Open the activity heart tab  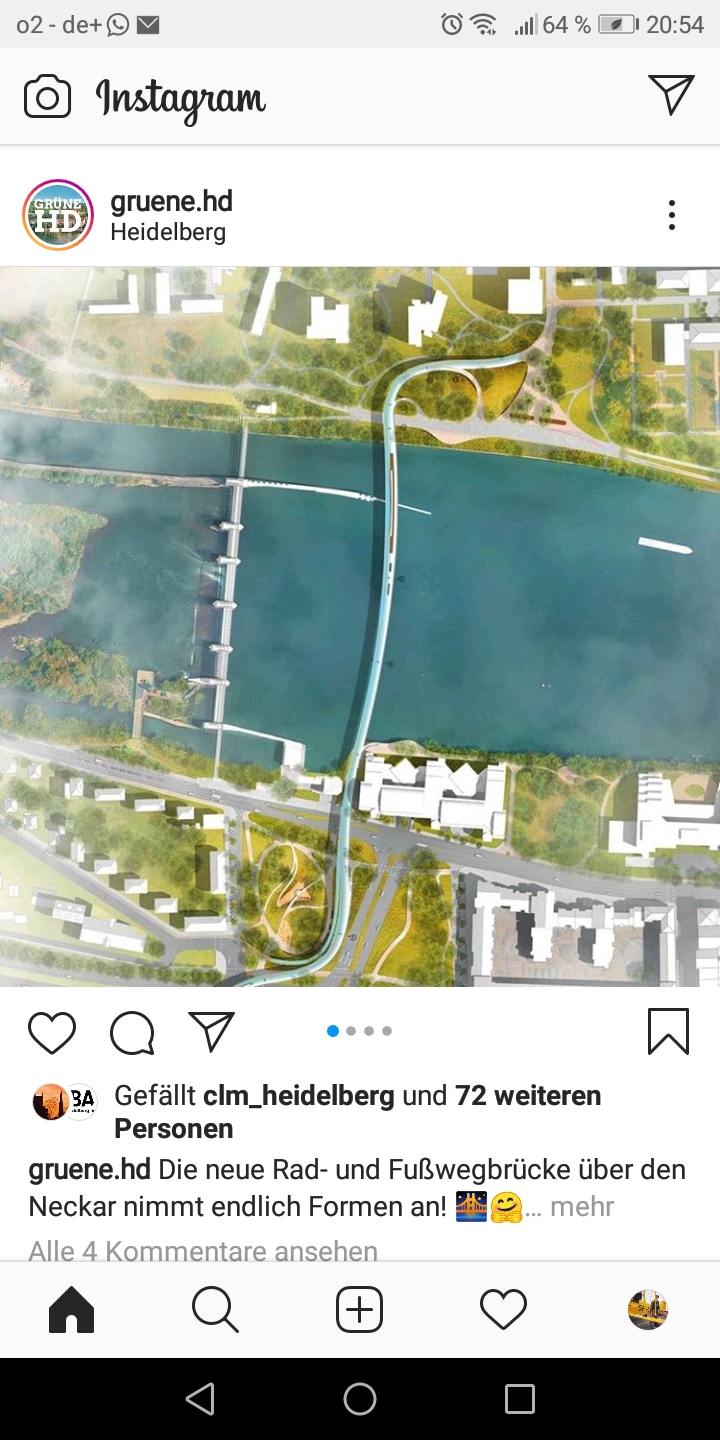(x=503, y=1310)
